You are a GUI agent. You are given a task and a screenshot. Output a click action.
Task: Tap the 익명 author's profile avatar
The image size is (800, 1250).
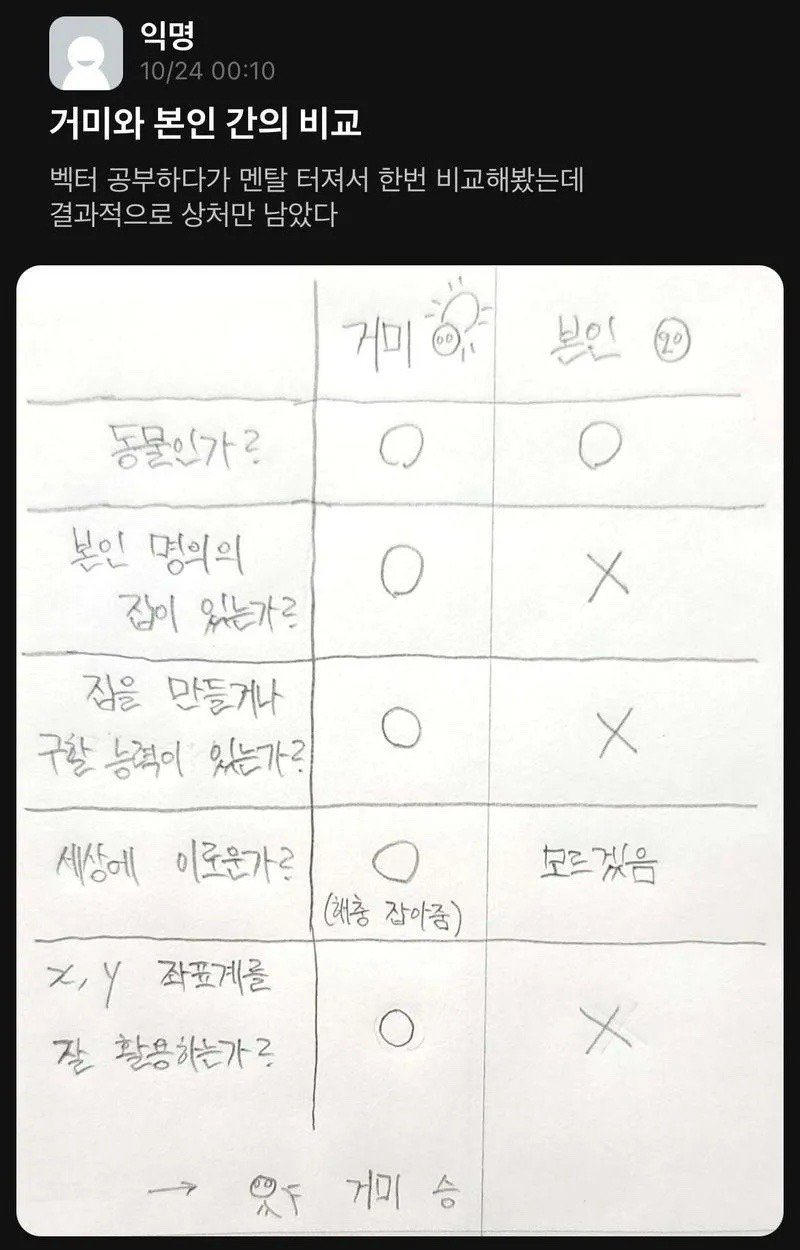86,54
